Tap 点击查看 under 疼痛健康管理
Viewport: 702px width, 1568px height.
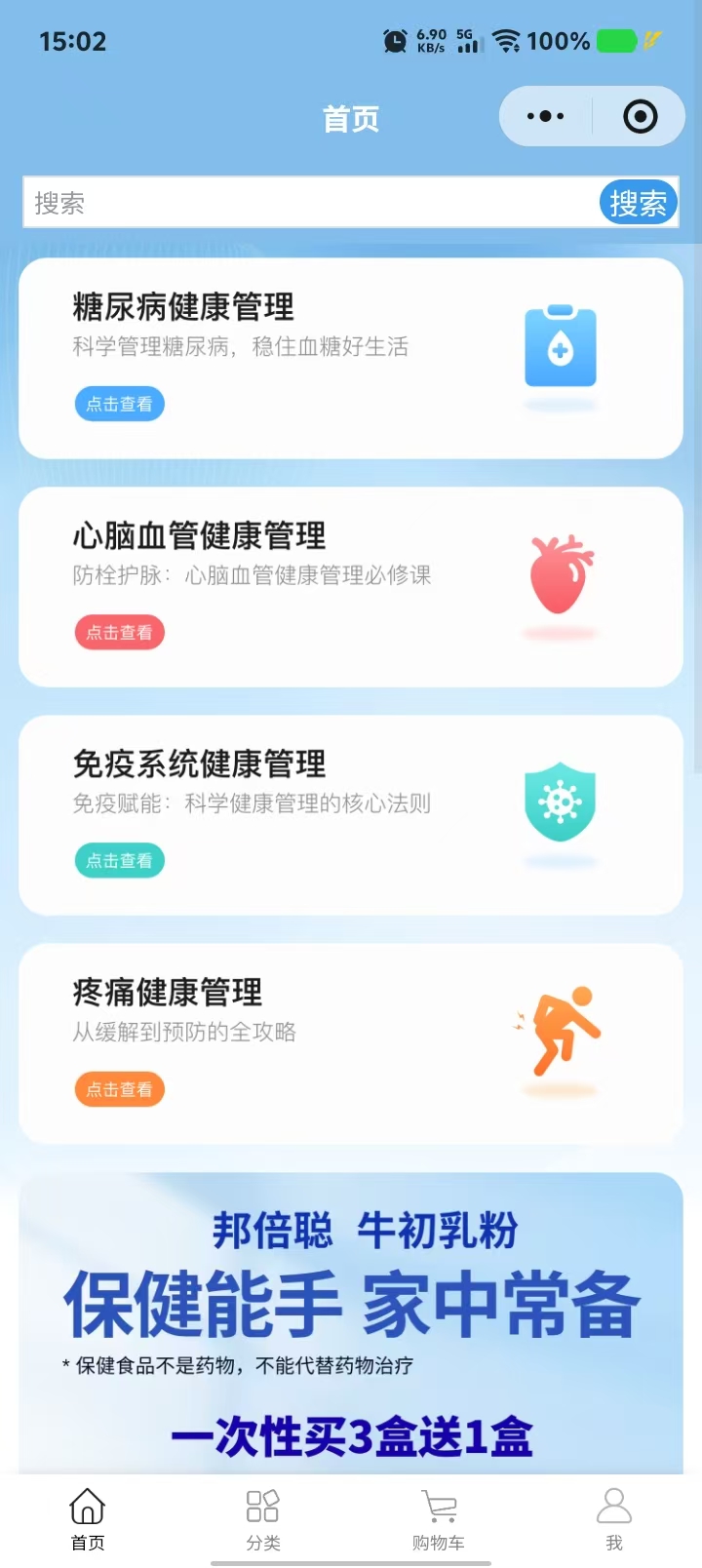[119, 1089]
